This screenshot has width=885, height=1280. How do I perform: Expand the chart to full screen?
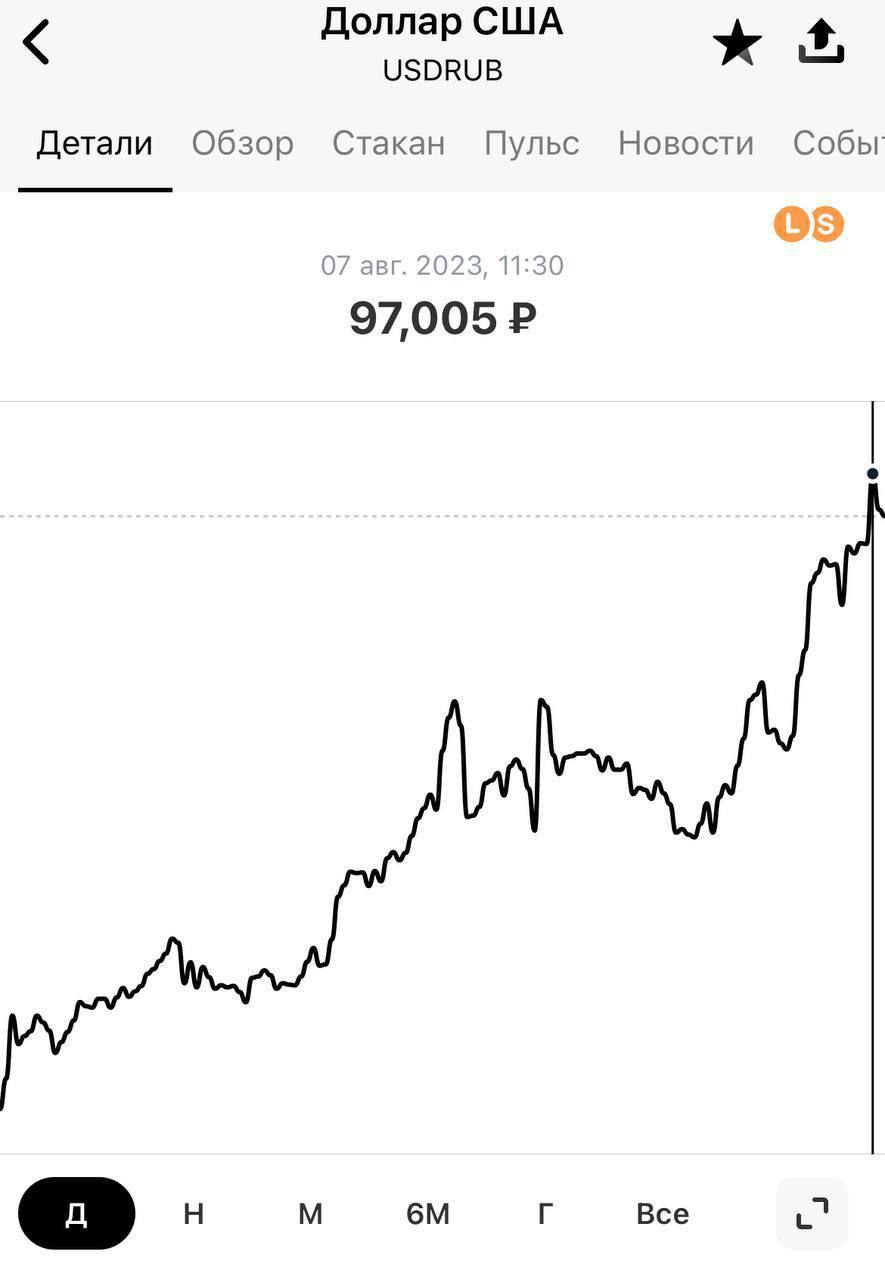coord(812,1213)
